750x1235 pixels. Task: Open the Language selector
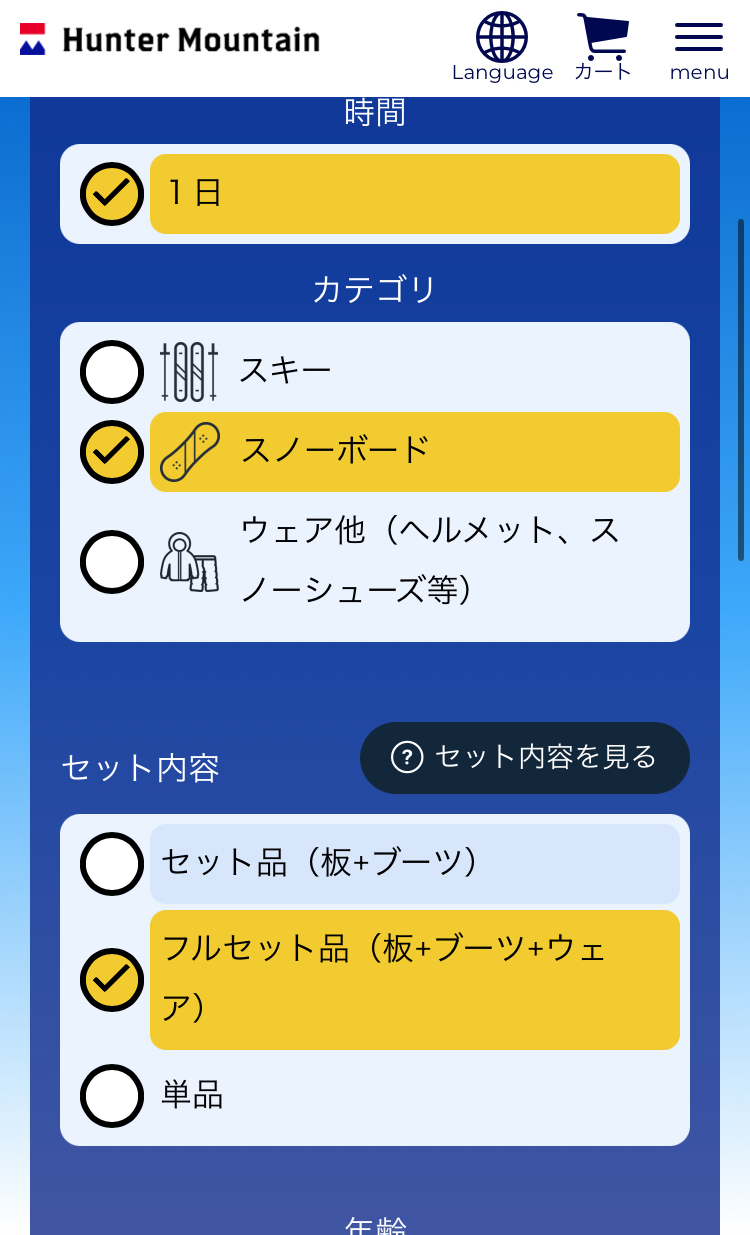502,47
